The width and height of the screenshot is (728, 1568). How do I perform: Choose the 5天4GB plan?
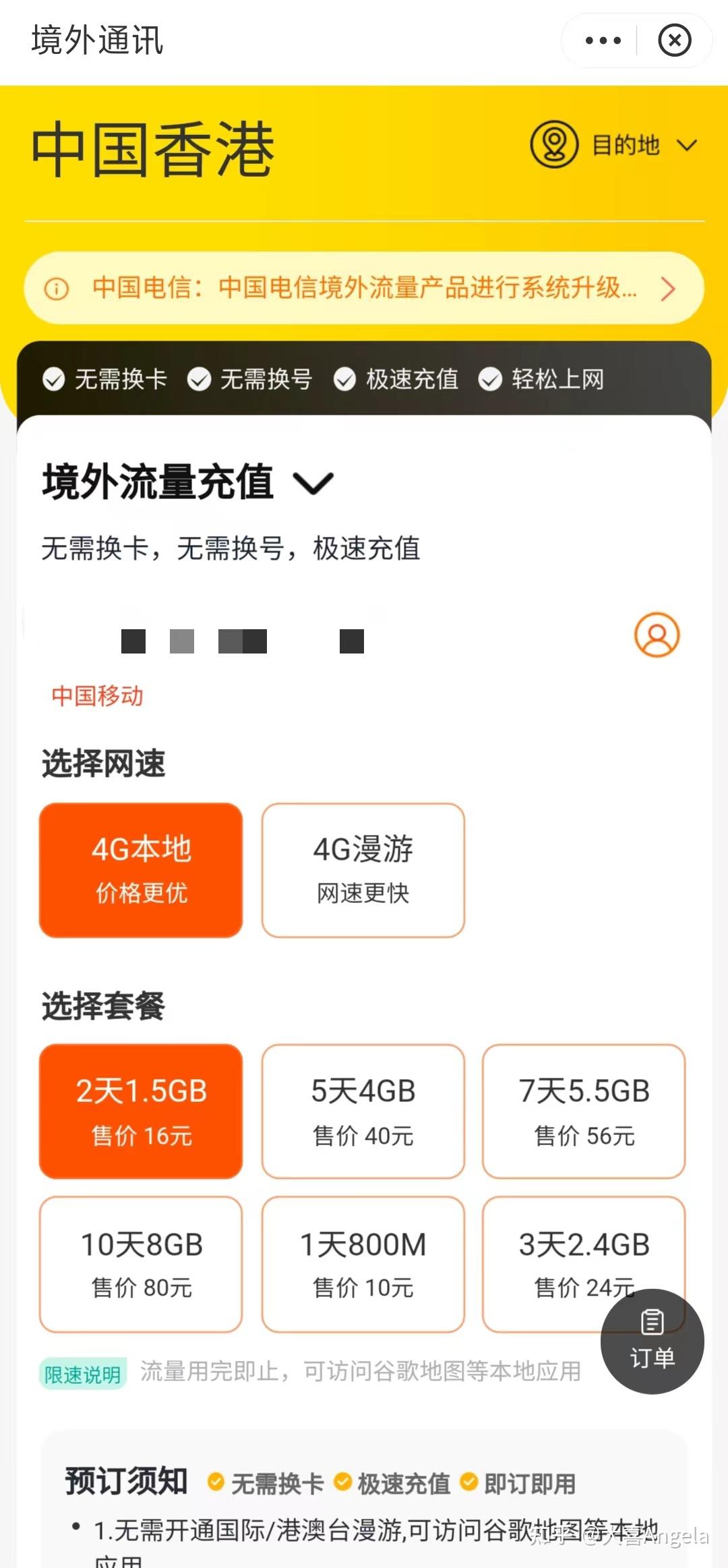[x=363, y=1111]
